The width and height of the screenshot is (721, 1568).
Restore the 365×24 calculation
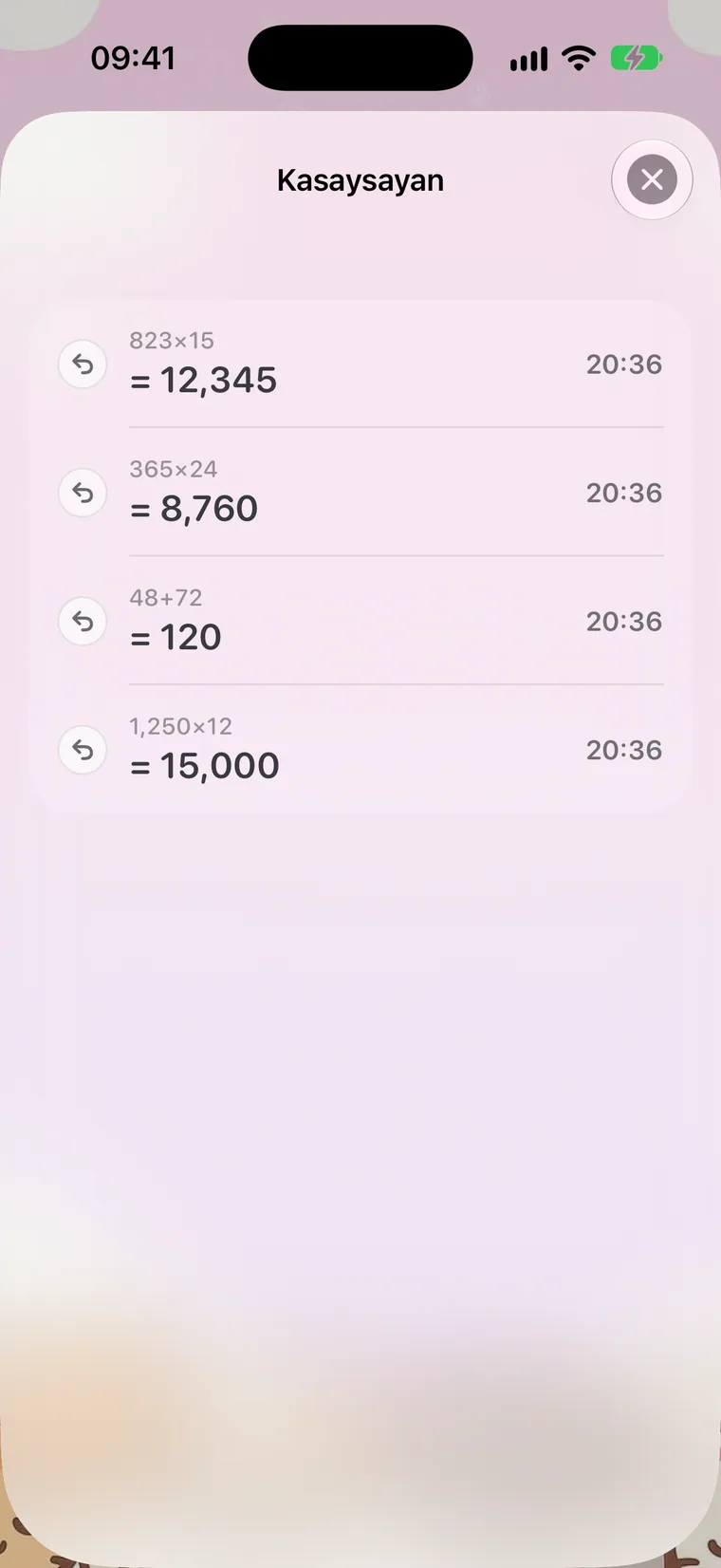[83, 493]
